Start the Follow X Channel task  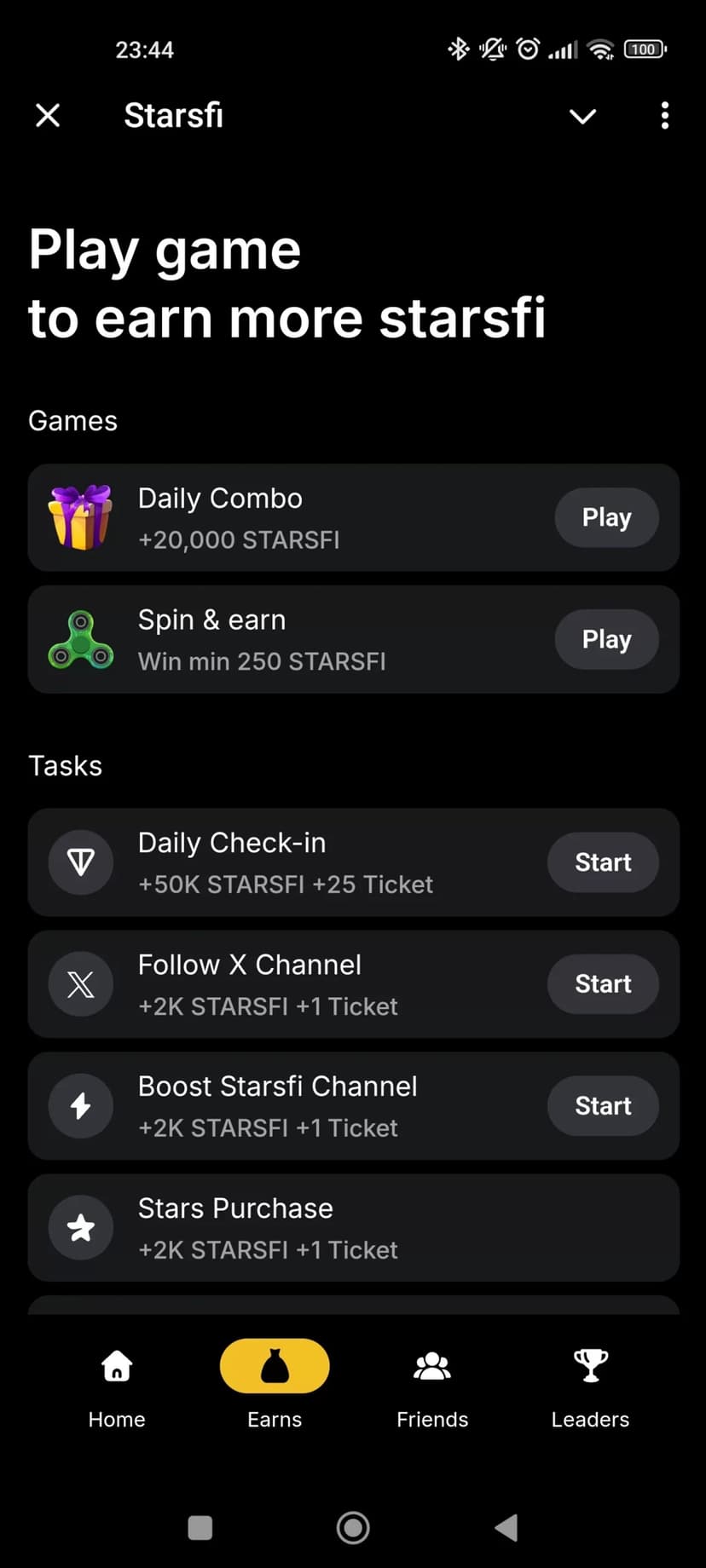point(602,984)
